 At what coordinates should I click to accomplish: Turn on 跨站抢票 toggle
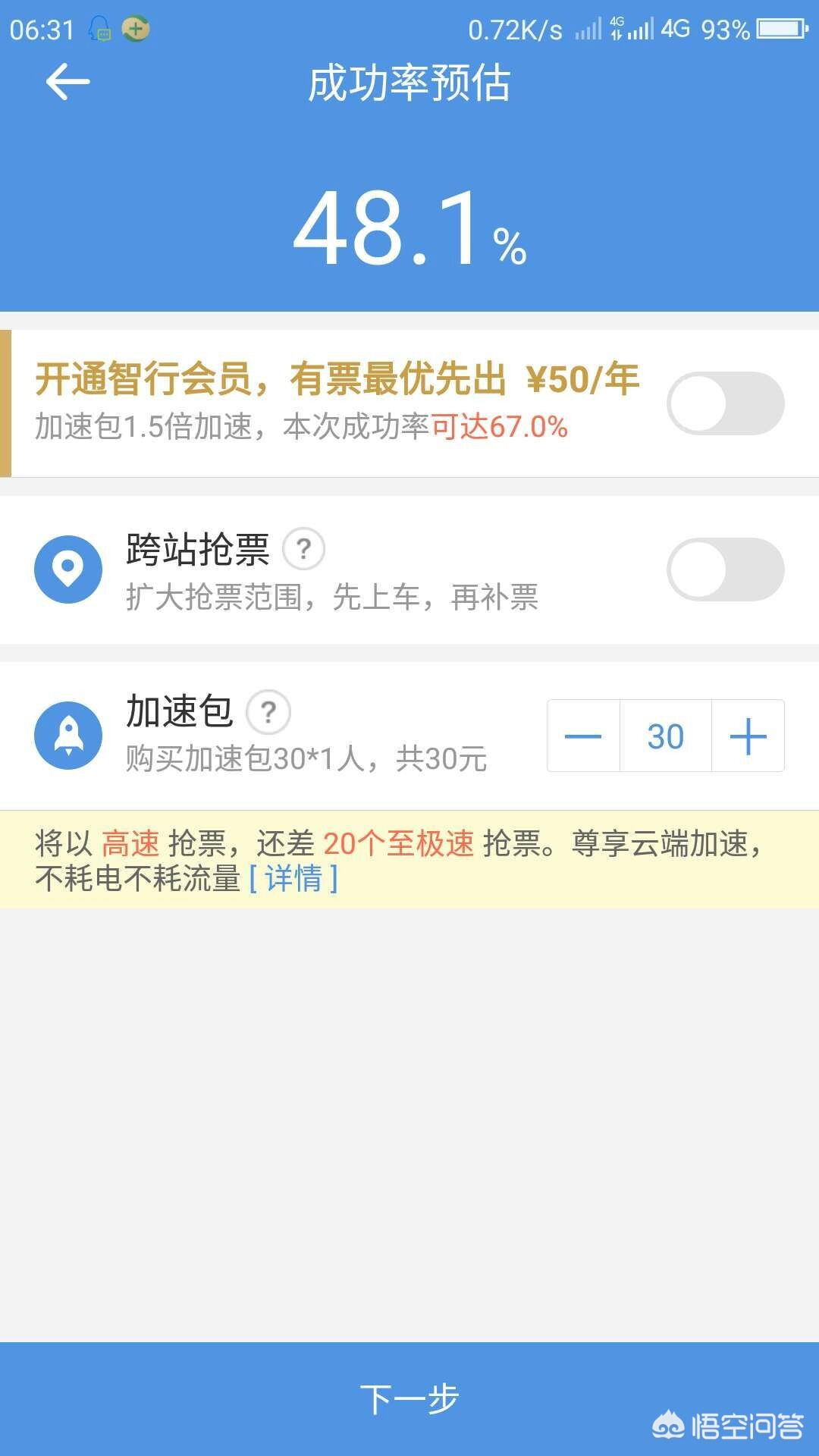coord(725,570)
